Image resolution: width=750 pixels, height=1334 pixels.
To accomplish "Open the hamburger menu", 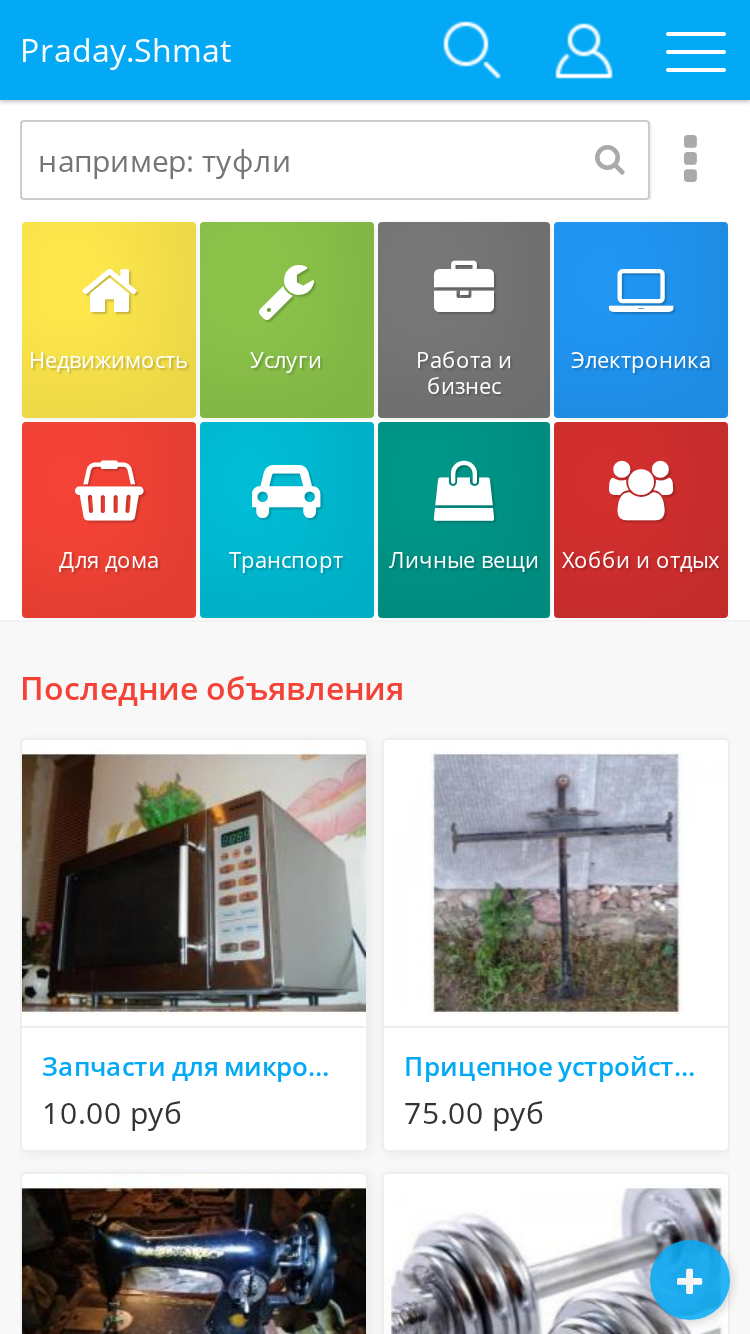I will coord(696,51).
